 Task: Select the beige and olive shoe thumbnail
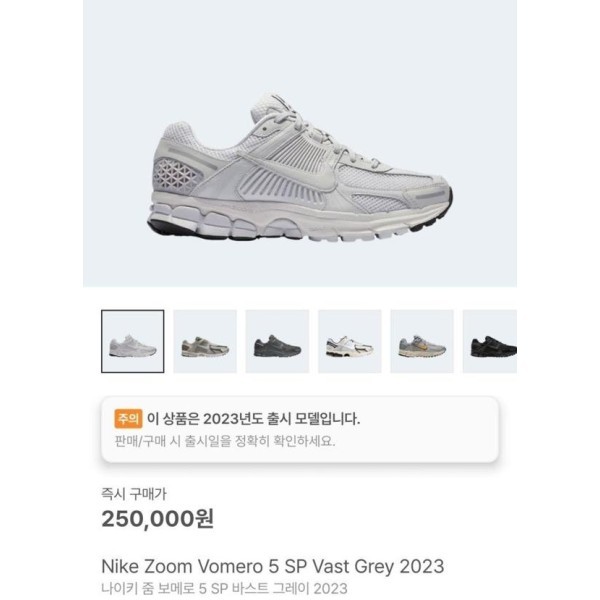pos(205,342)
